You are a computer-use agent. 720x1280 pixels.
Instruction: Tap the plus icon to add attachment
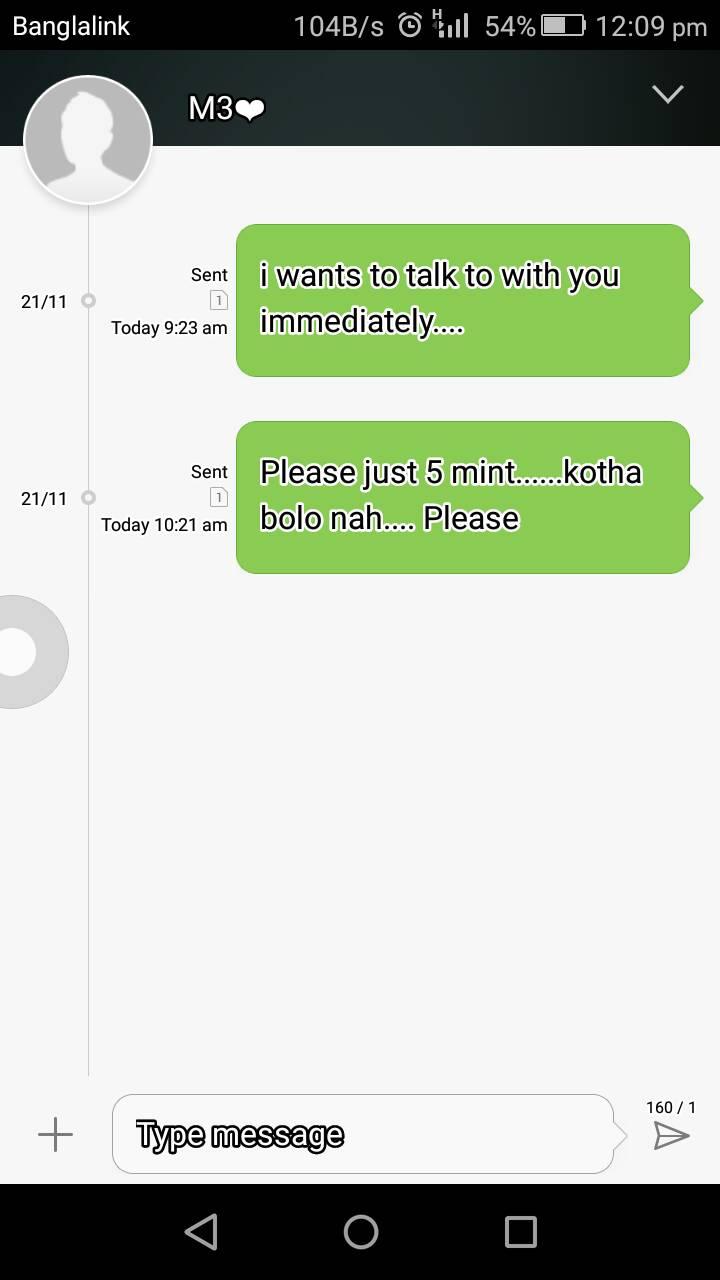(x=55, y=1135)
